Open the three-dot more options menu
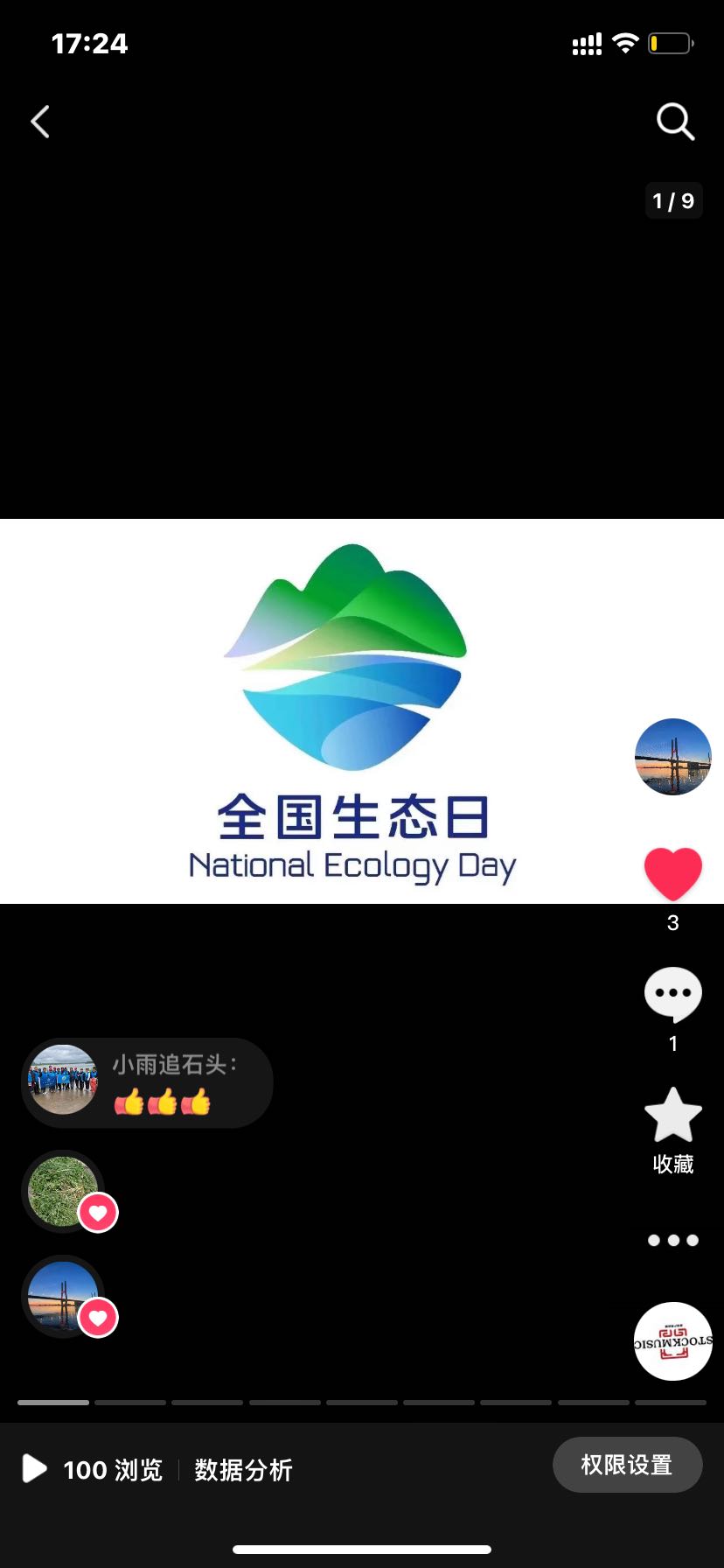This screenshot has width=724, height=1568. click(672, 1240)
